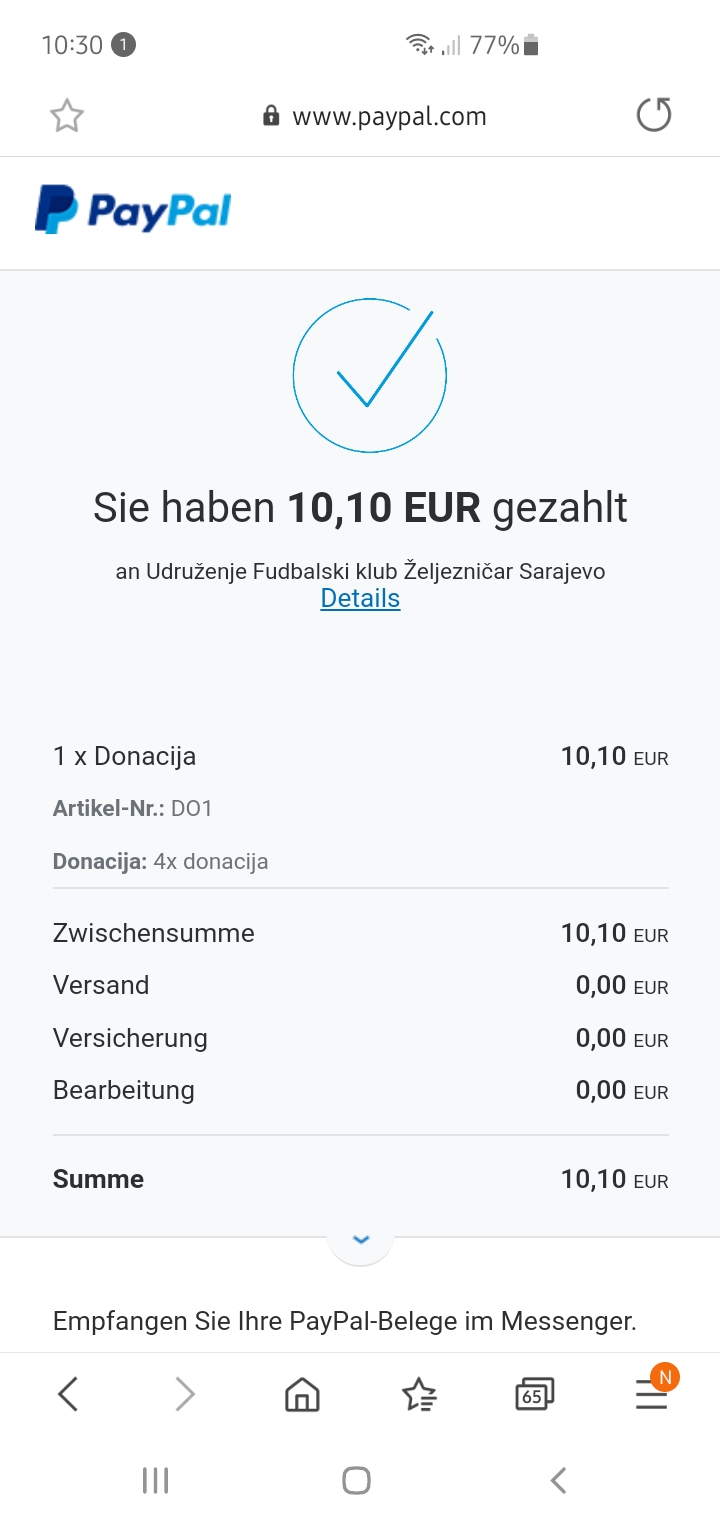The height and width of the screenshot is (1520, 720).
Task: Reload the PayPal page
Action: pos(654,116)
